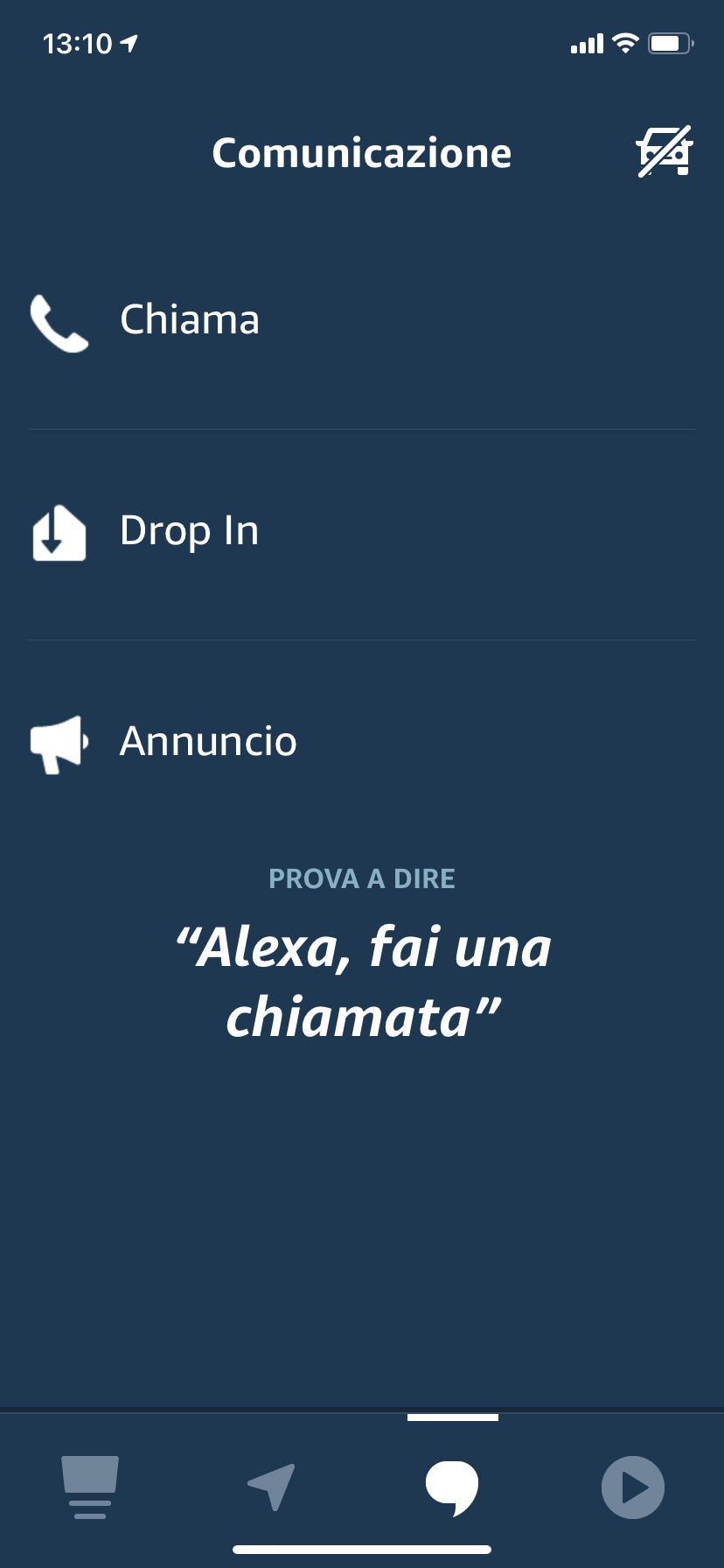Viewport: 724px width, 1568px height.
Task: Open the Chiama call option
Action: (189, 320)
